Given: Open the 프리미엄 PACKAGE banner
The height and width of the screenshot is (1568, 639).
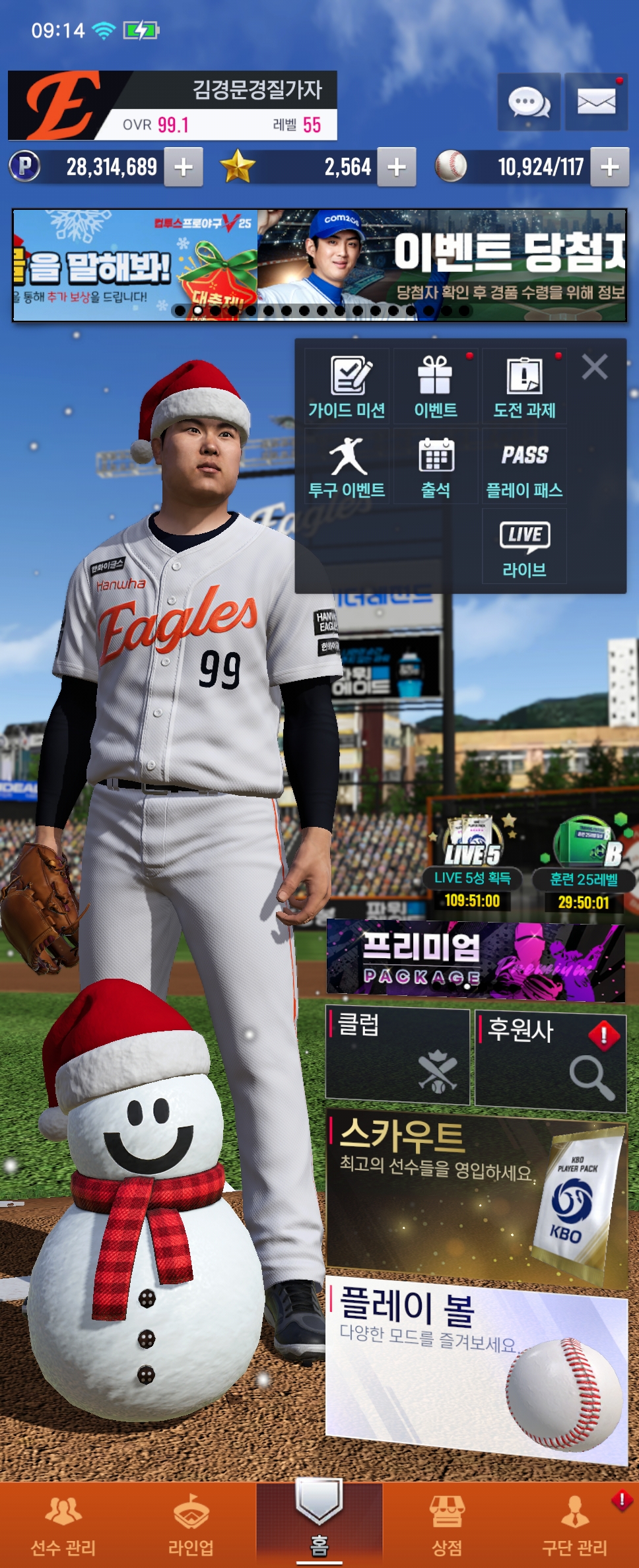Looking at the screenshot, I should coord(475,961).
